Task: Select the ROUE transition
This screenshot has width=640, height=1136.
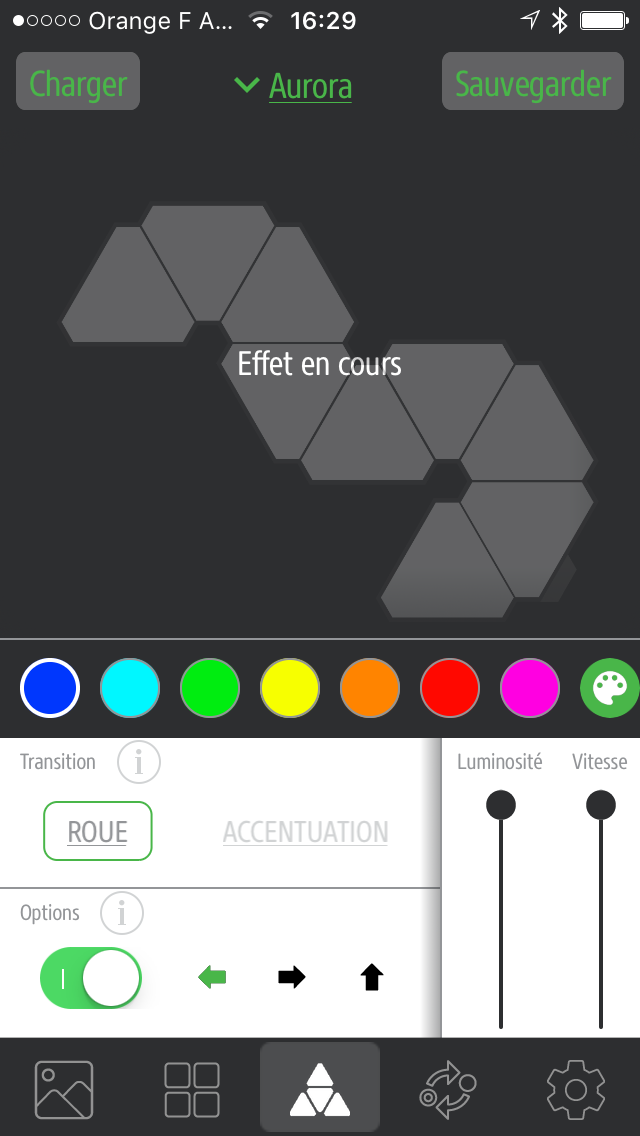Action: 98,831
